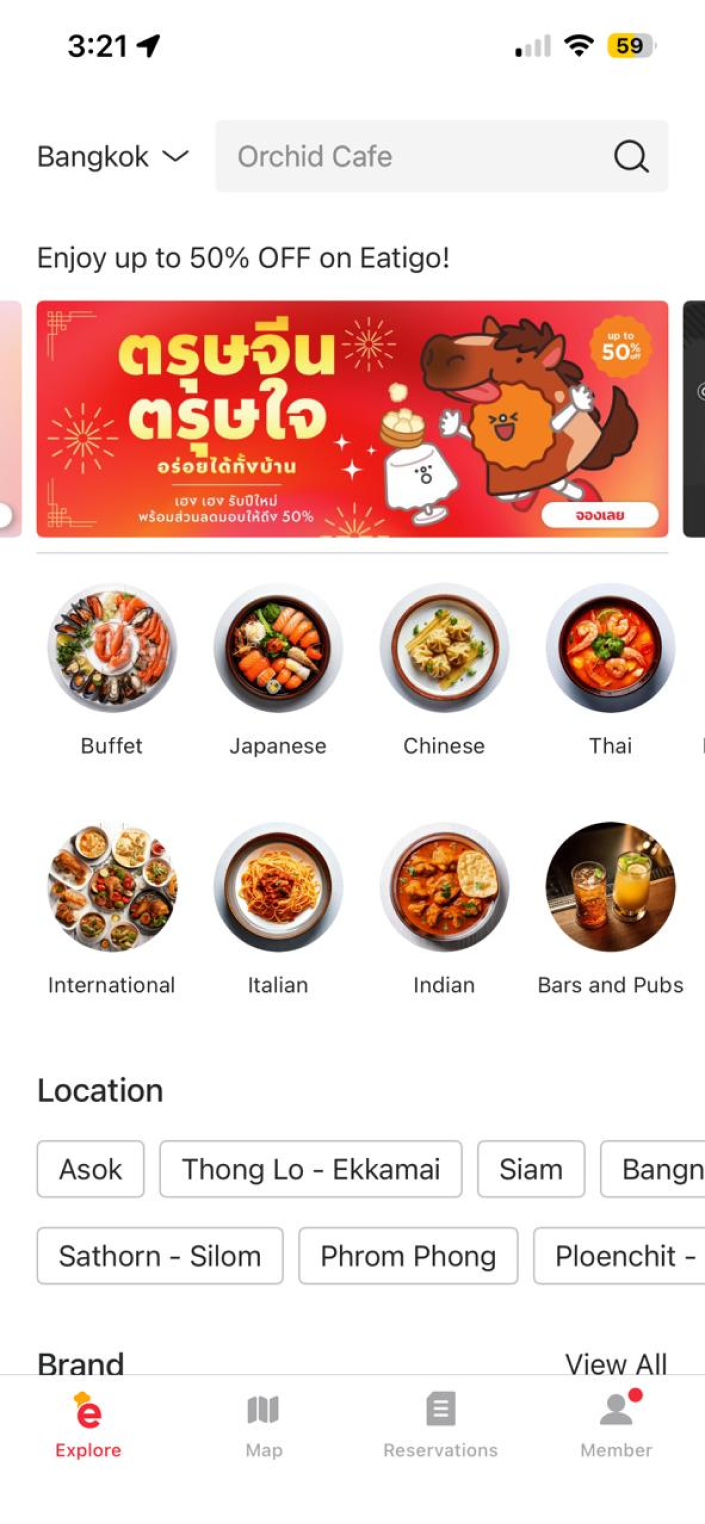Choose the Siam location chip

pos(531,1169)
